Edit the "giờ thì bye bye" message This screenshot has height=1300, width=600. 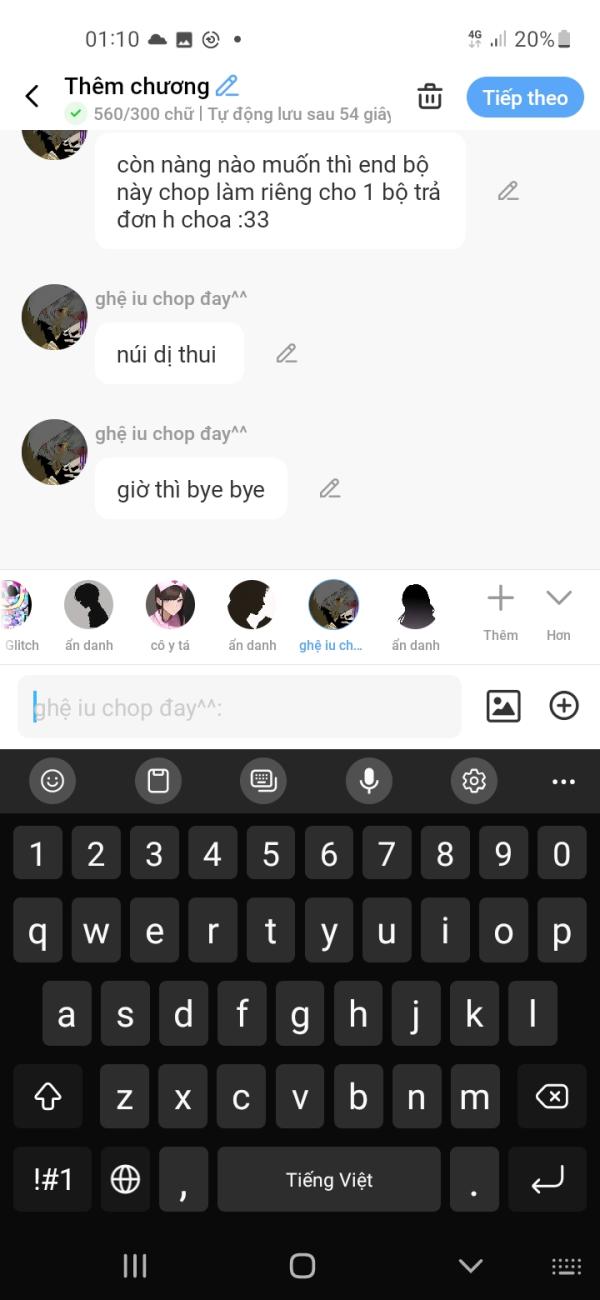click(330, 488)
